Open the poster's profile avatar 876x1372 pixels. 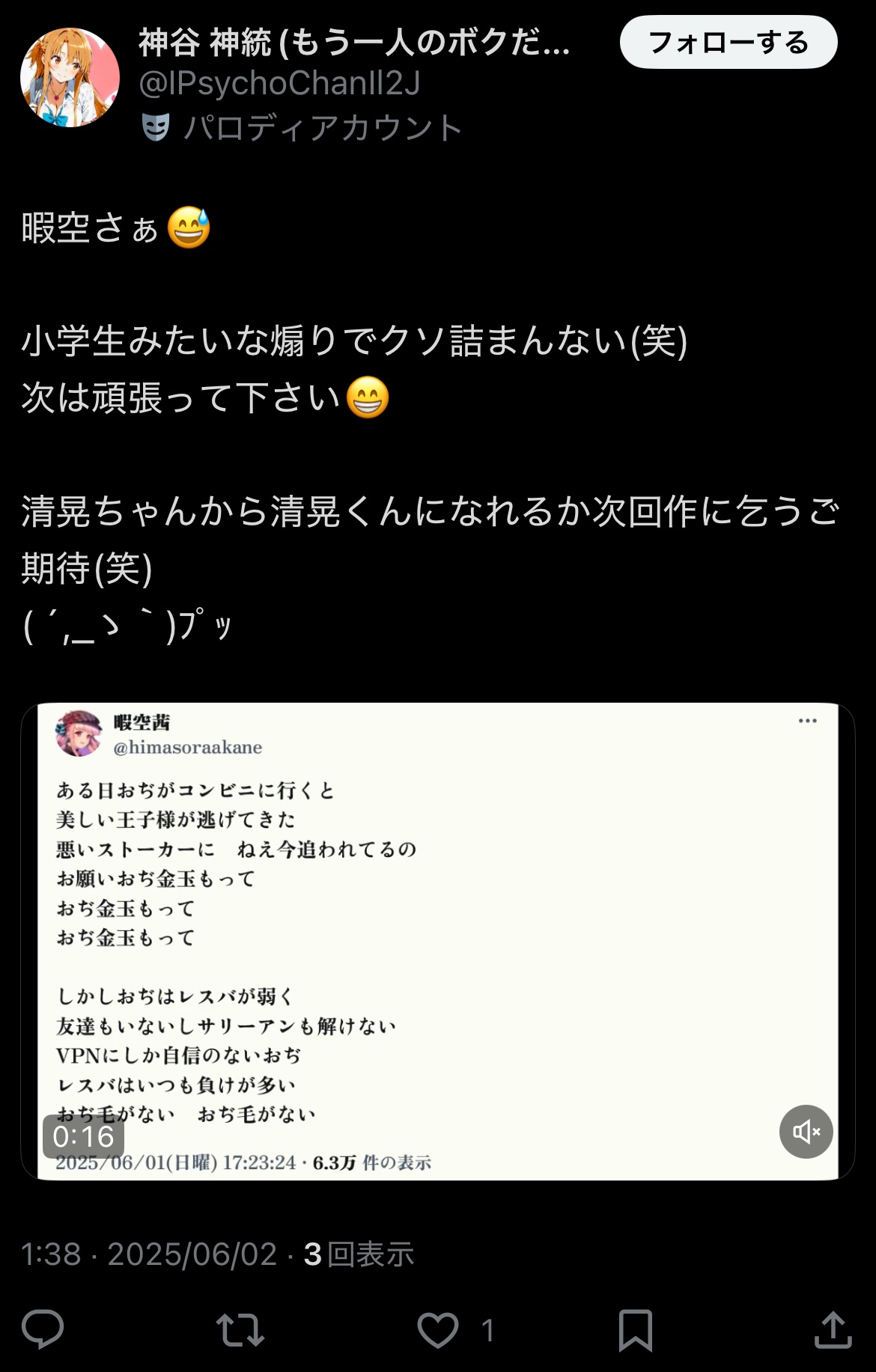pos(70,78)
